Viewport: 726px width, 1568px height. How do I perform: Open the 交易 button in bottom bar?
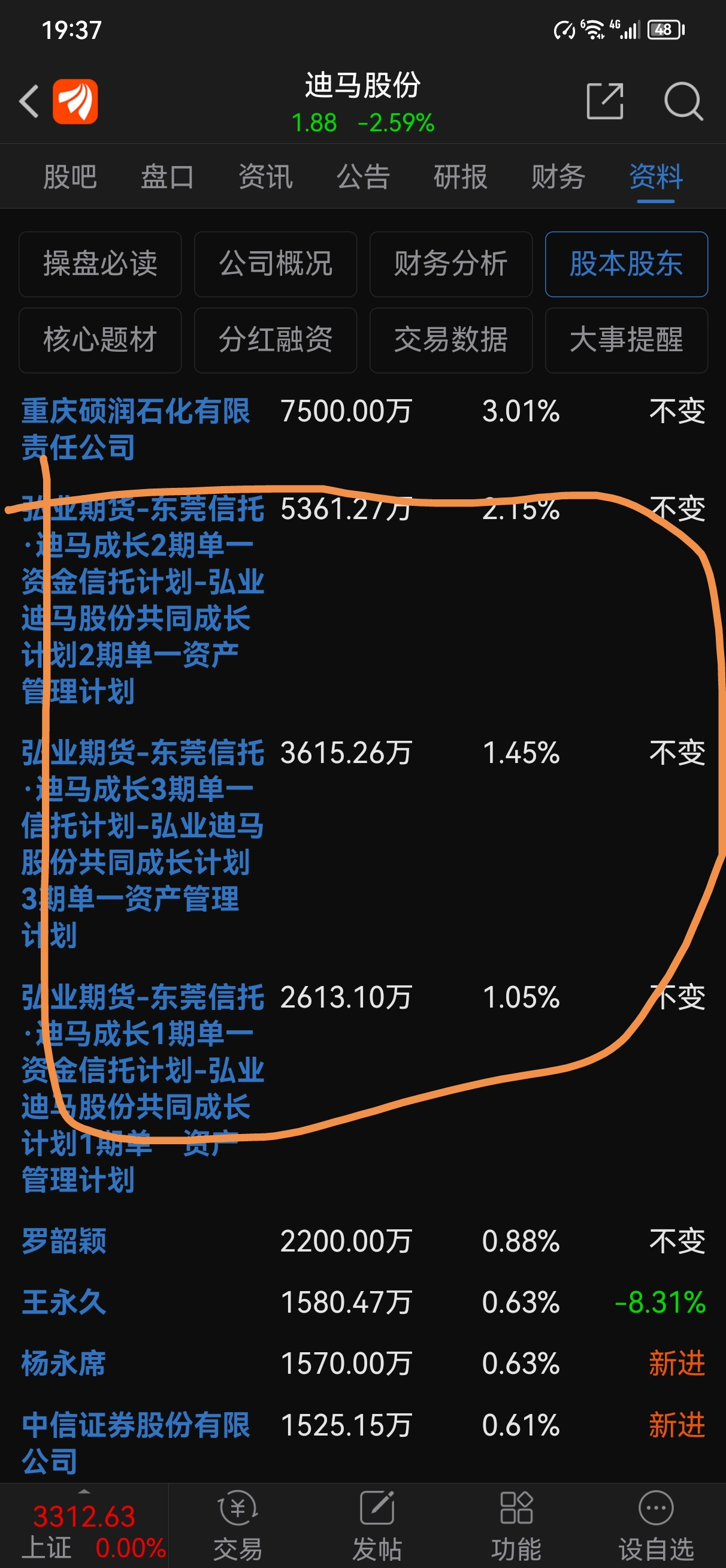[x=237, y=1526]
